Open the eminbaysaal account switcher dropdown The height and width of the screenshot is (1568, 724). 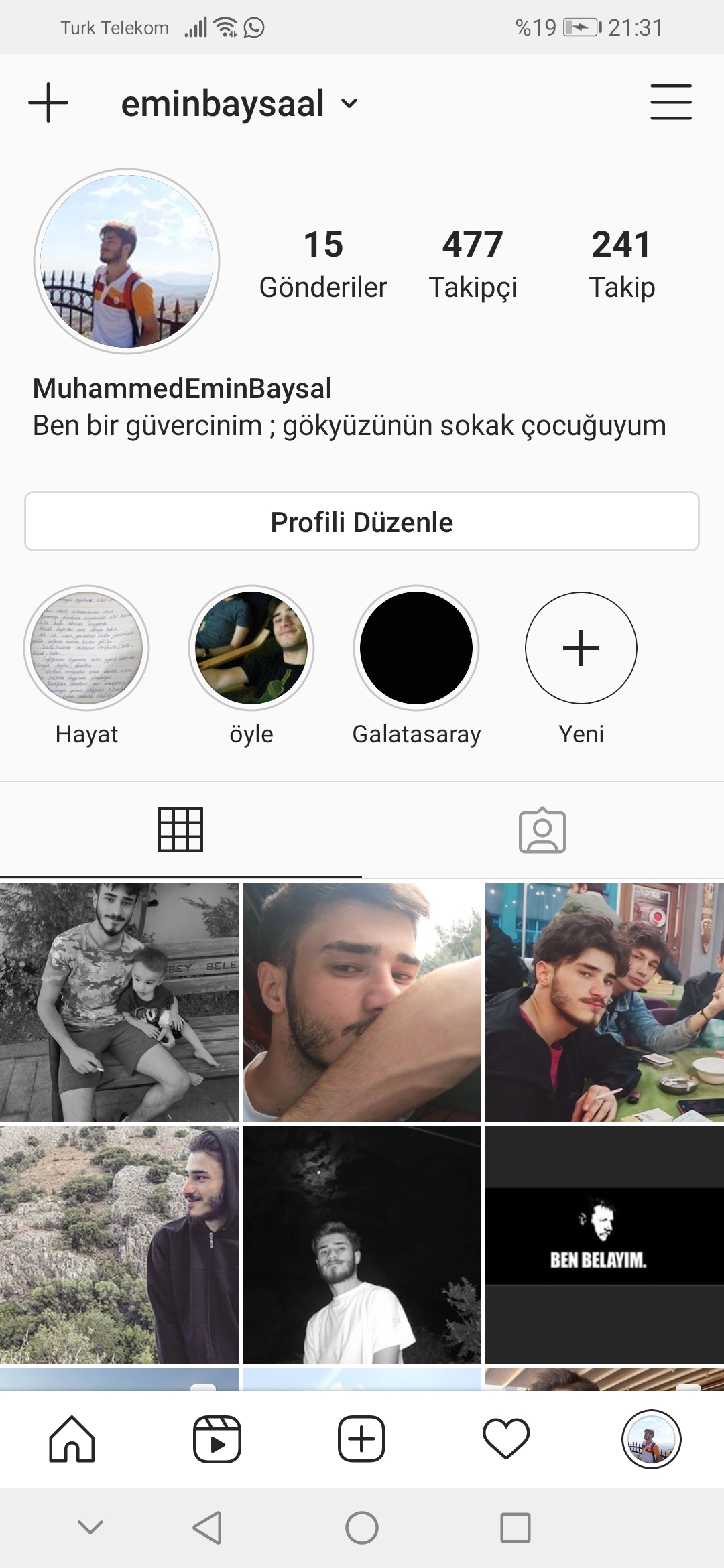coord(239,104)
